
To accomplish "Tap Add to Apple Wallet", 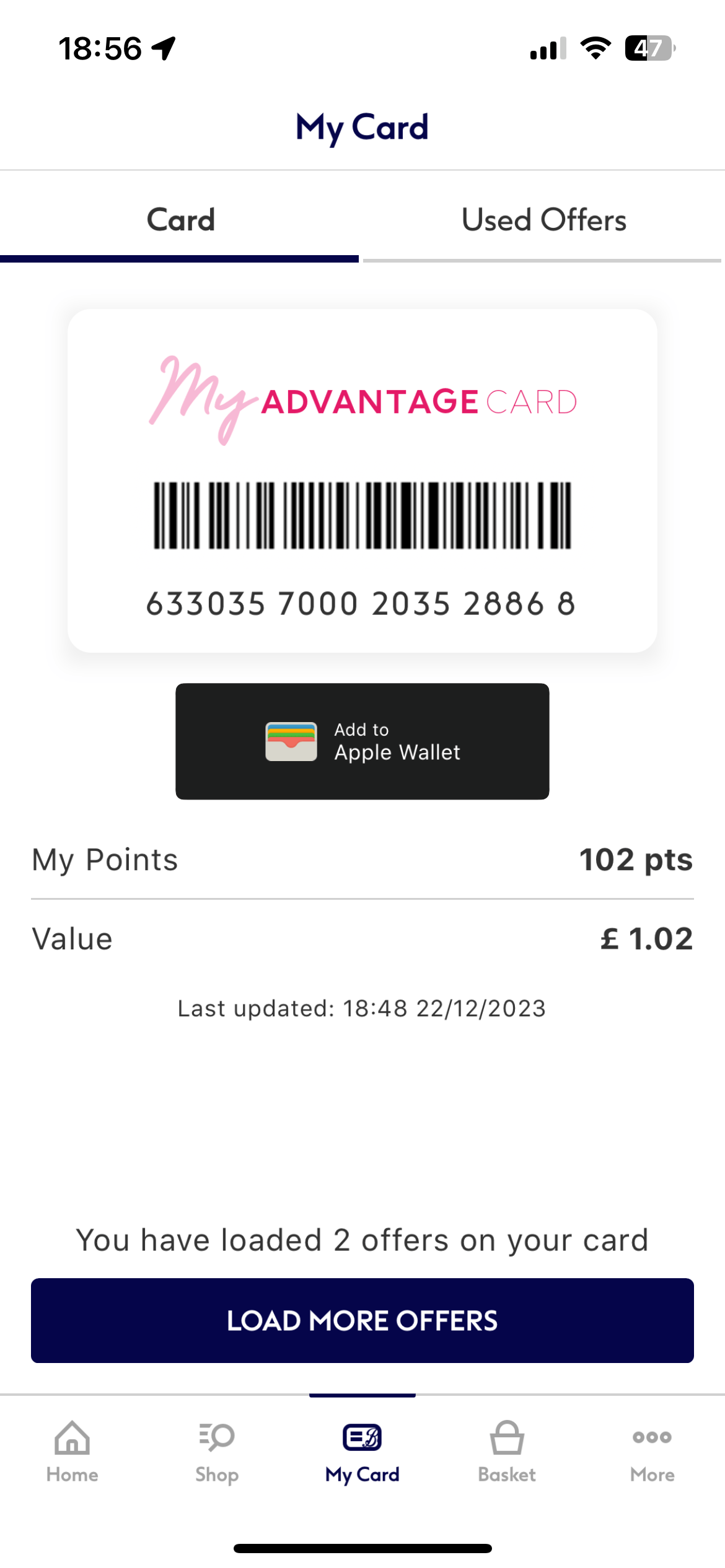I will [x=362, y=741].
